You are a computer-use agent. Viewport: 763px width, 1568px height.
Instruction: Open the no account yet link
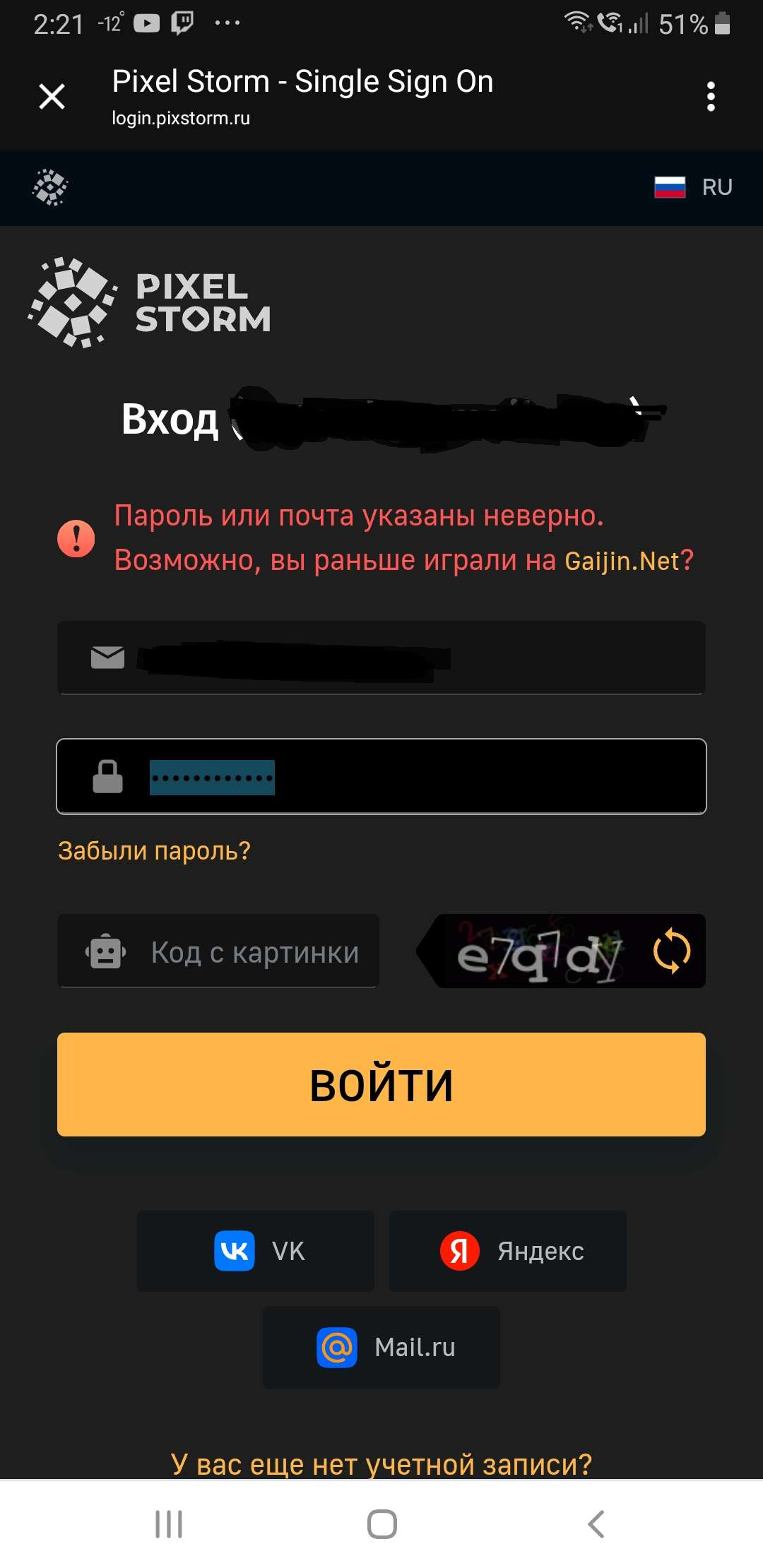[x=381, y=1463]
